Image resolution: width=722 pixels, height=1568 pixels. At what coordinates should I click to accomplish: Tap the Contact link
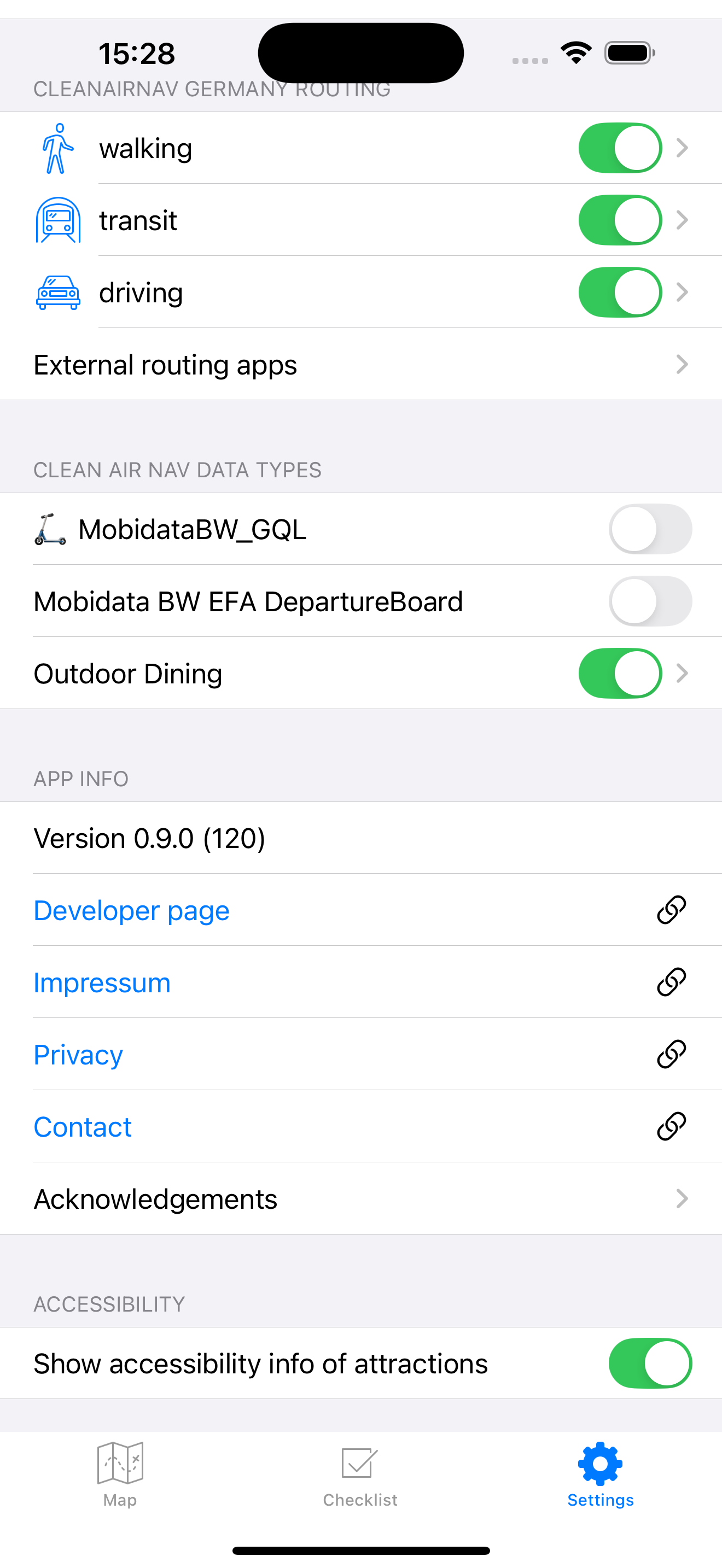83,1127
